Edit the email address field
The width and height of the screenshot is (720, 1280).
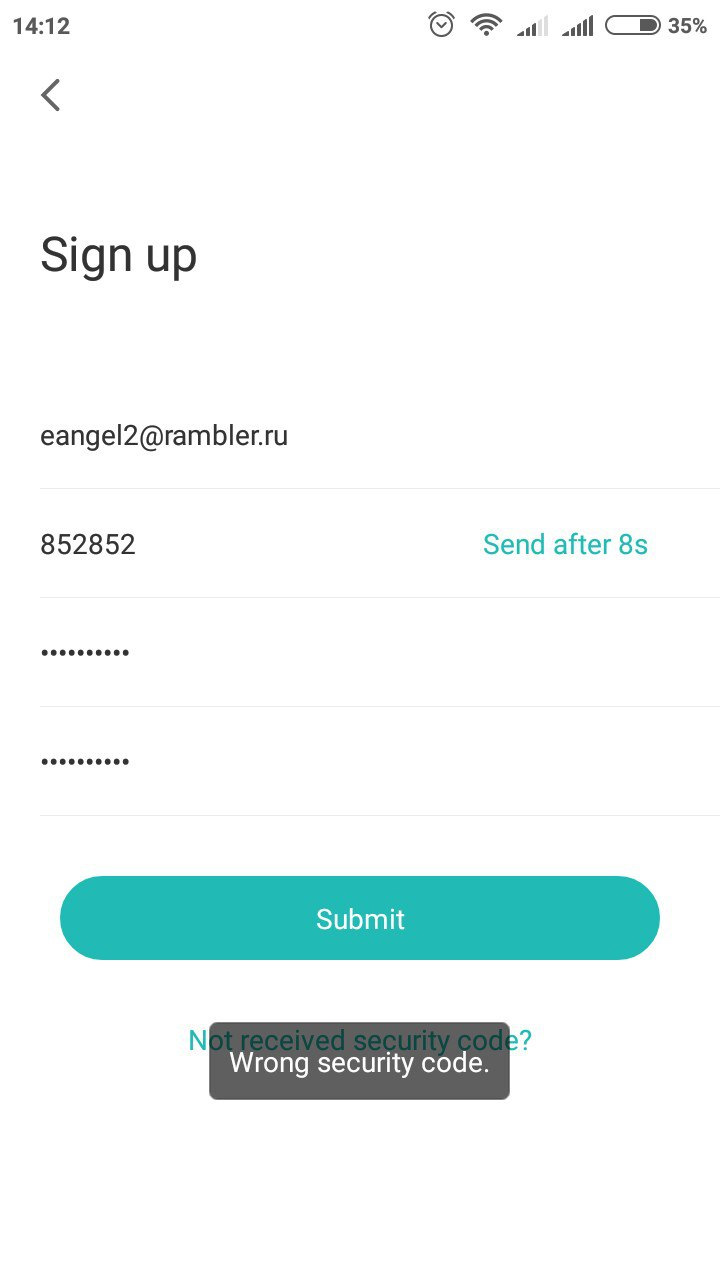pyautogui.click(x=380, y=436)
